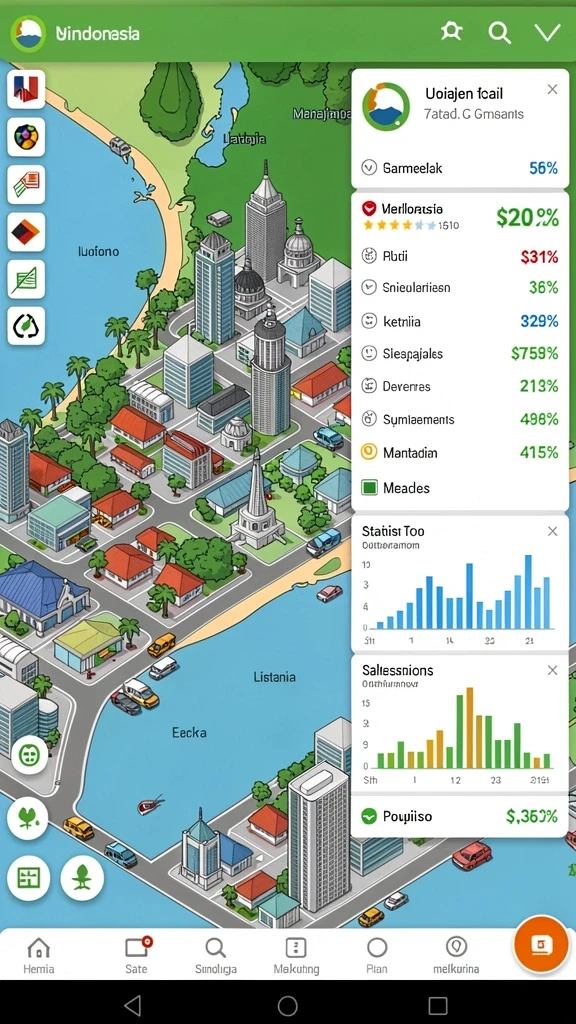The width and height of the screenshot is (576, 1024).
Task: Tap the orange floating action button
Action: click(x=541, y=944)
